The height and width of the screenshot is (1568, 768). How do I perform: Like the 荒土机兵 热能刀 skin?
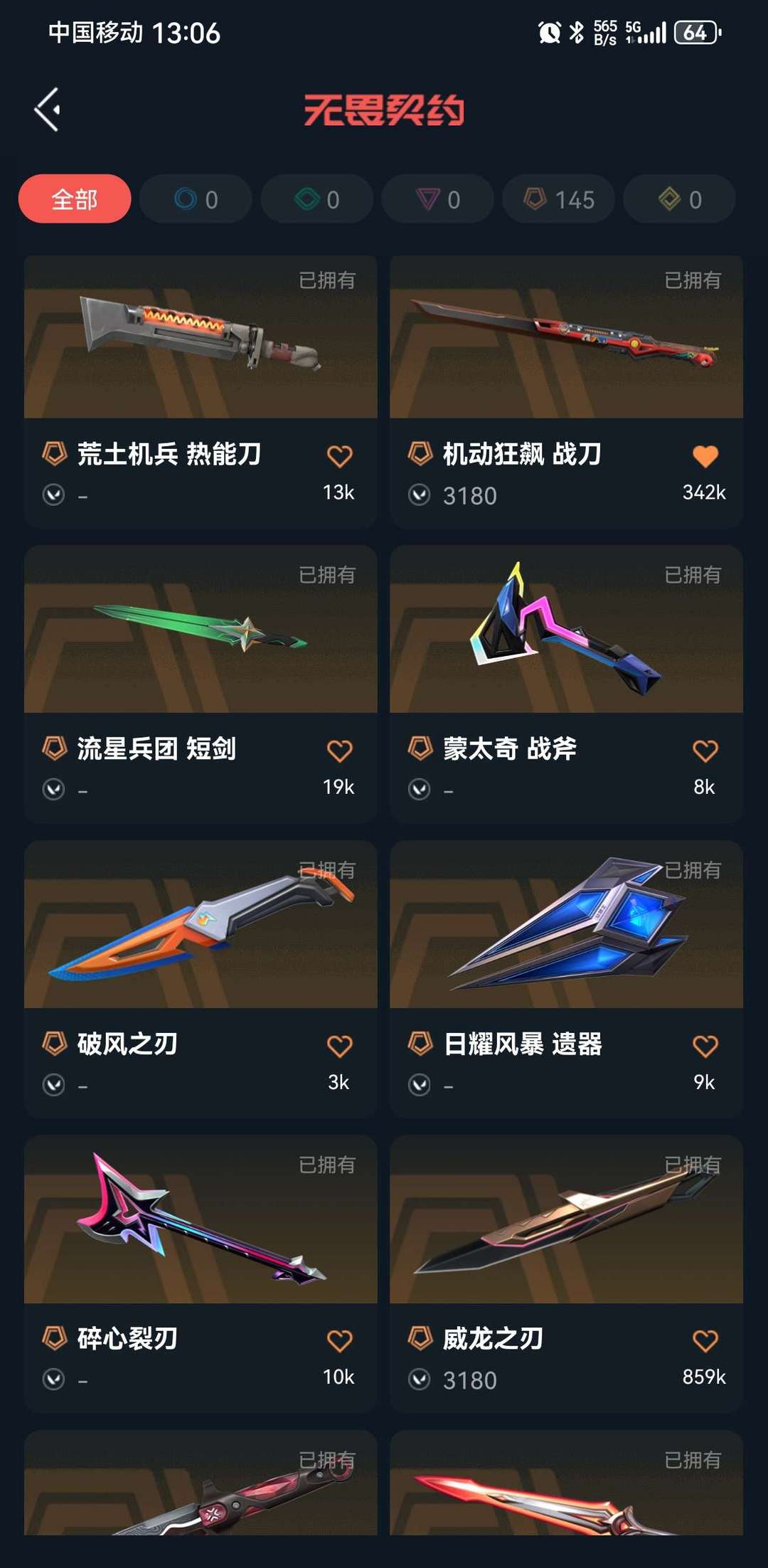coord(339,456)
